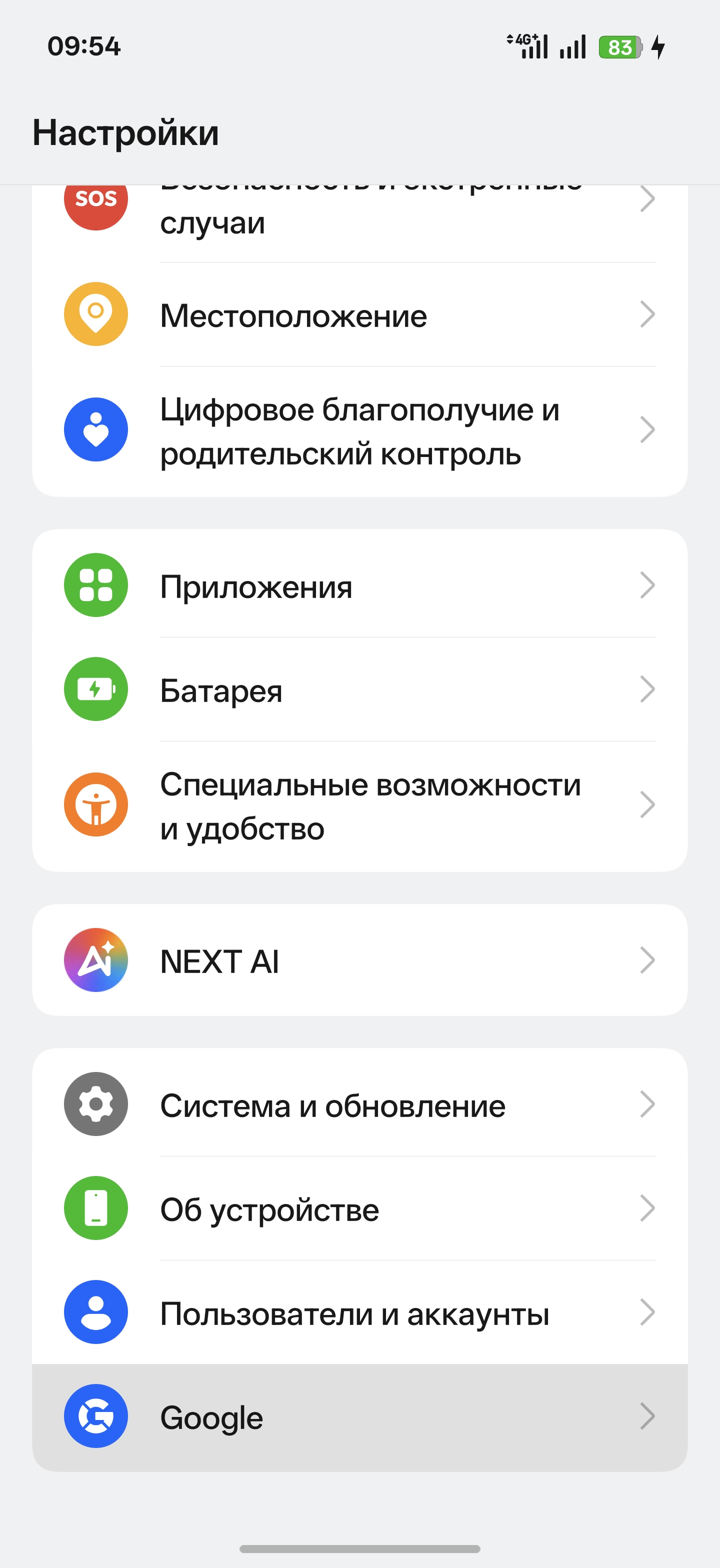
Task: Go to Приложения settings
Action: [359, 584]
